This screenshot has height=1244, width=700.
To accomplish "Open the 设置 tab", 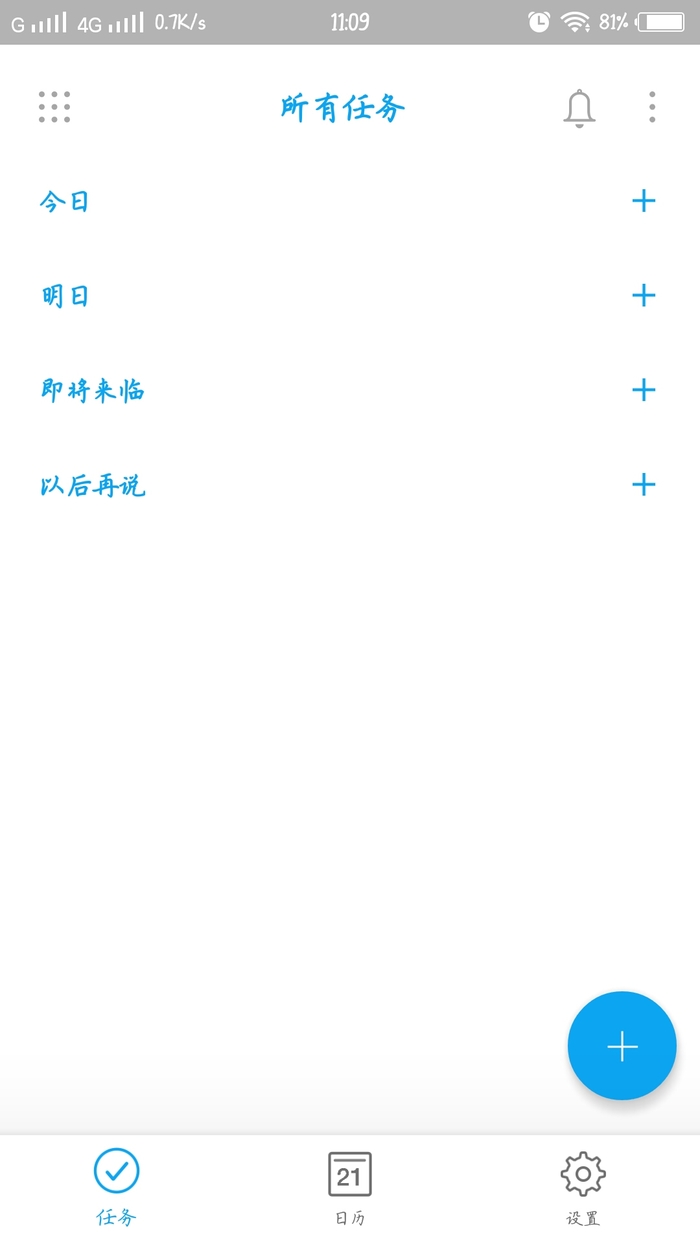I will 583,1186.
